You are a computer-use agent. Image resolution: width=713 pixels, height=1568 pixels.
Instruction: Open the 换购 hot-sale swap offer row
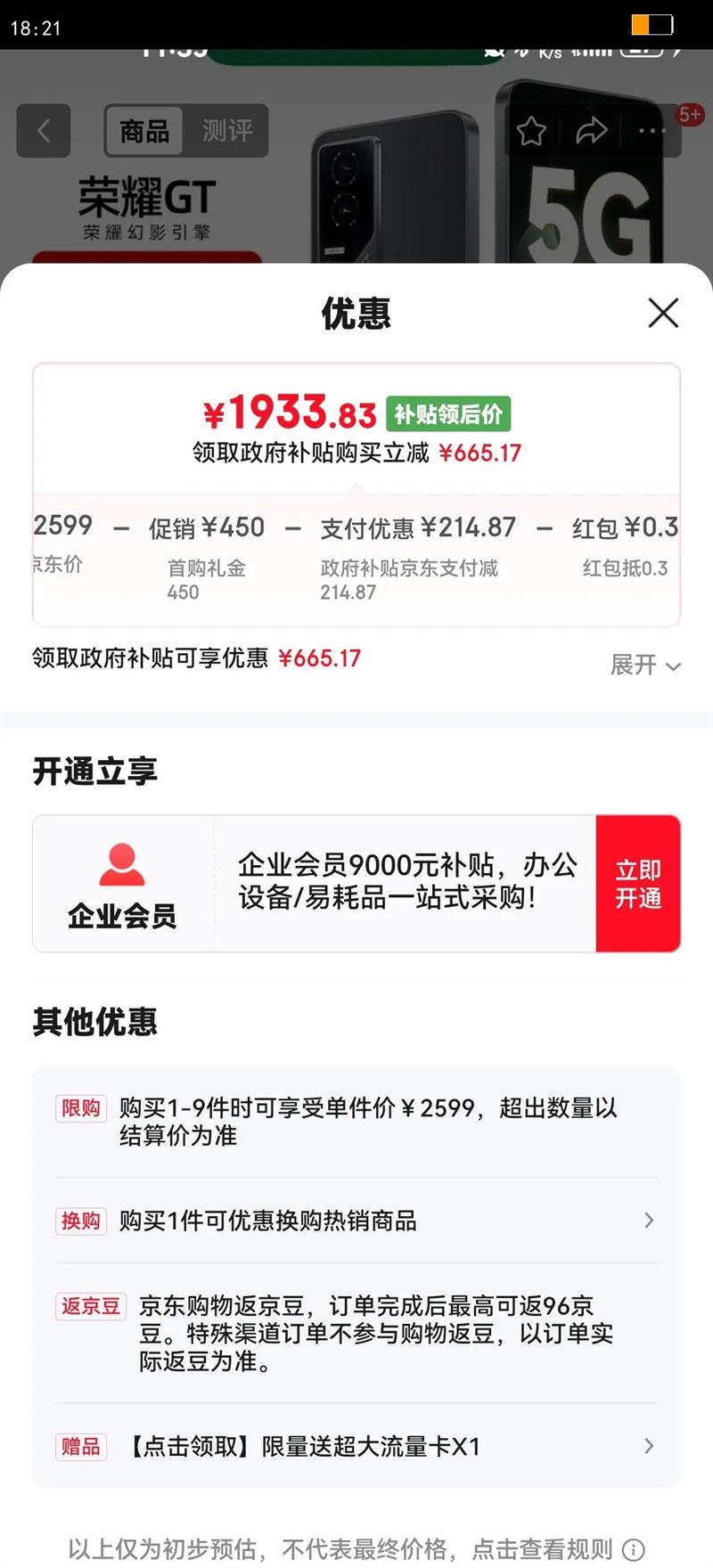click(356, 1221)
